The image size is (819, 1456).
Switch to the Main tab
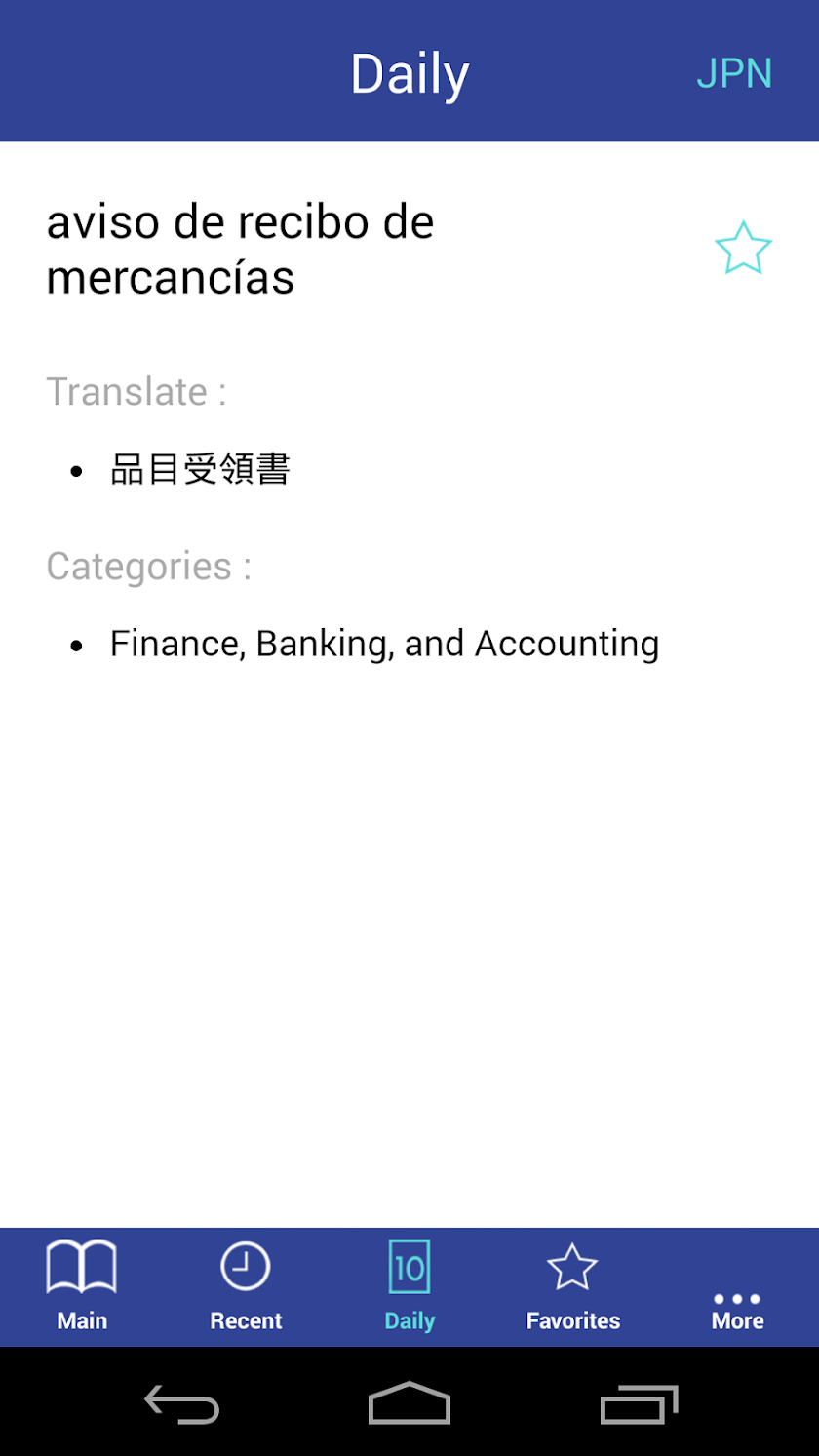82,1286
